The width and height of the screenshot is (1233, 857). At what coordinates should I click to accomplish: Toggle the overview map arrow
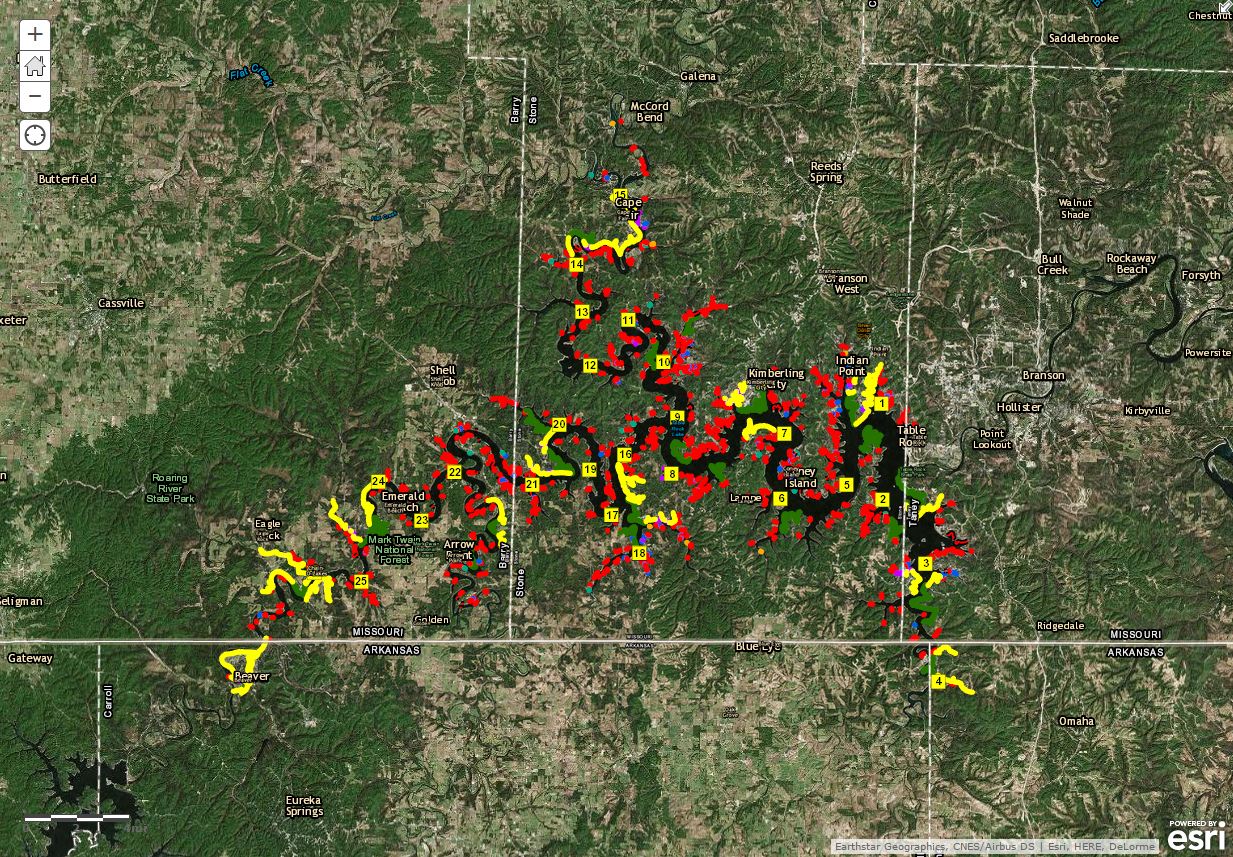pos(1224,7)
